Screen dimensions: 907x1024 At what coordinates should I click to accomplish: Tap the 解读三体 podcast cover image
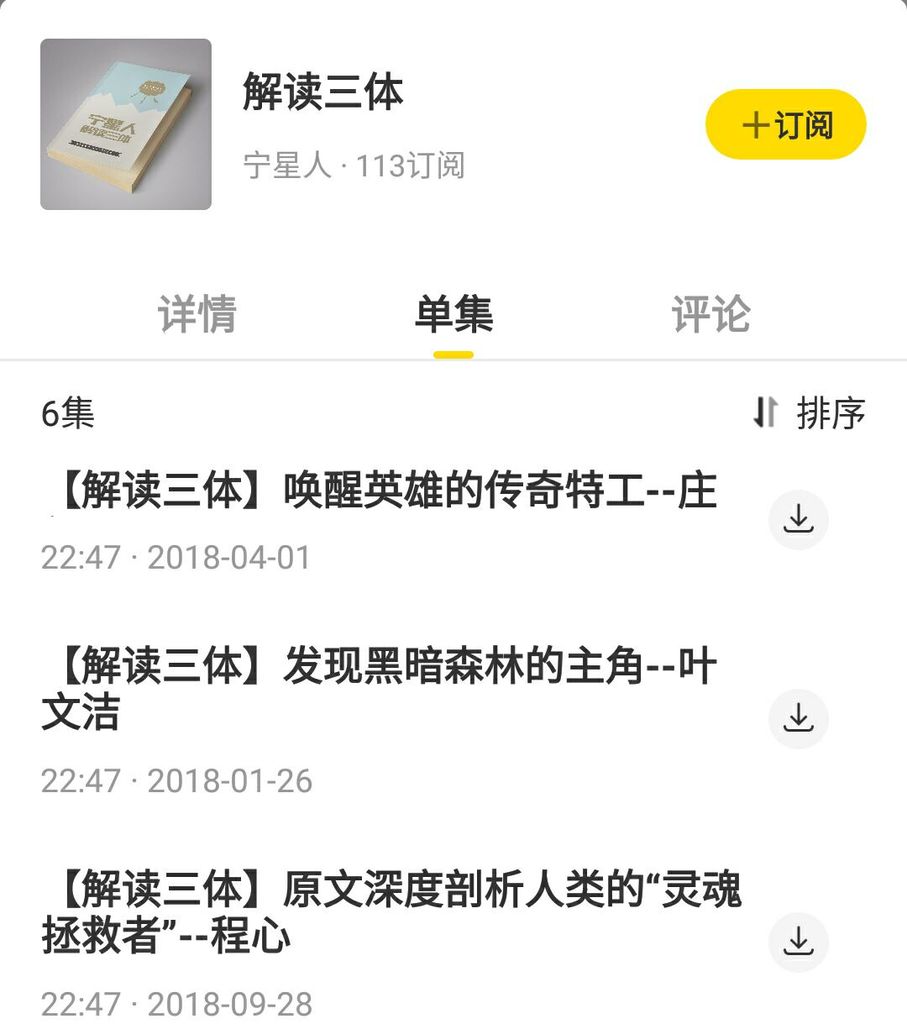126,125
